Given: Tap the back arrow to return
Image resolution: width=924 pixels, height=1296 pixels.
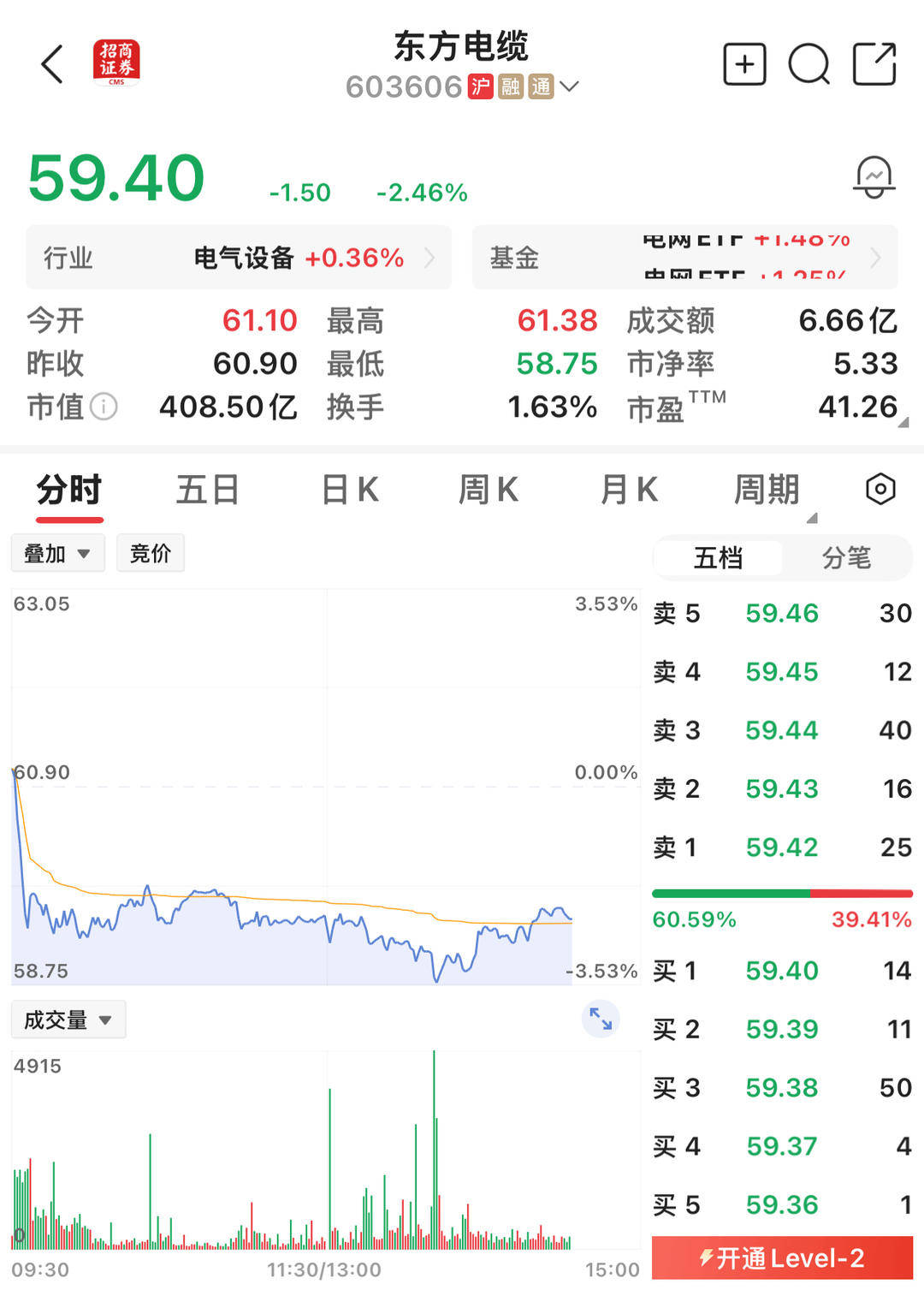Looking at the screenshot, I should click(x=51, y=64).
